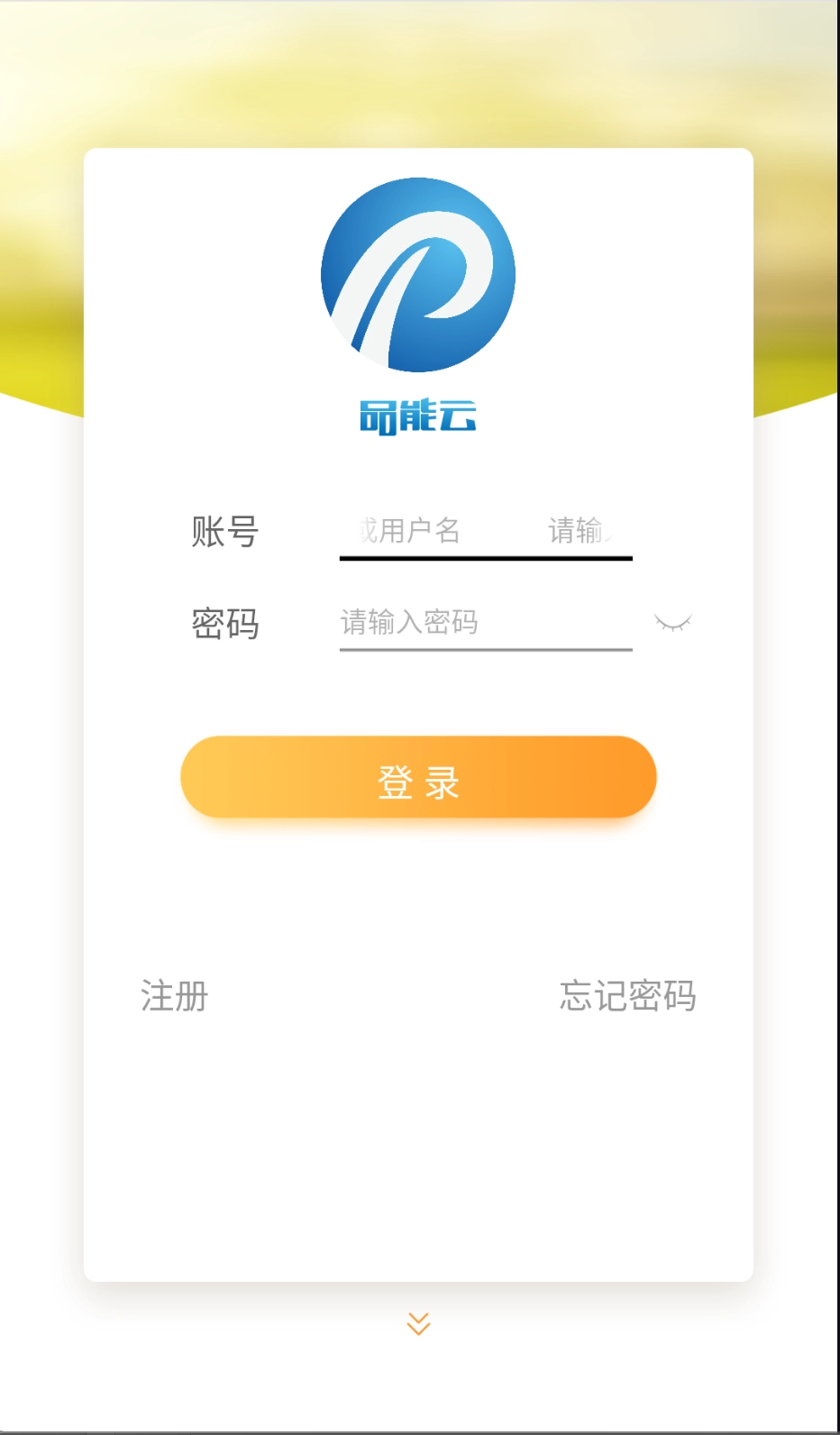This screenshot has width=840, height=1435.
Task: Click 忘记密码 to recover password
Action: pyautogui.click(x=628, y=997)
